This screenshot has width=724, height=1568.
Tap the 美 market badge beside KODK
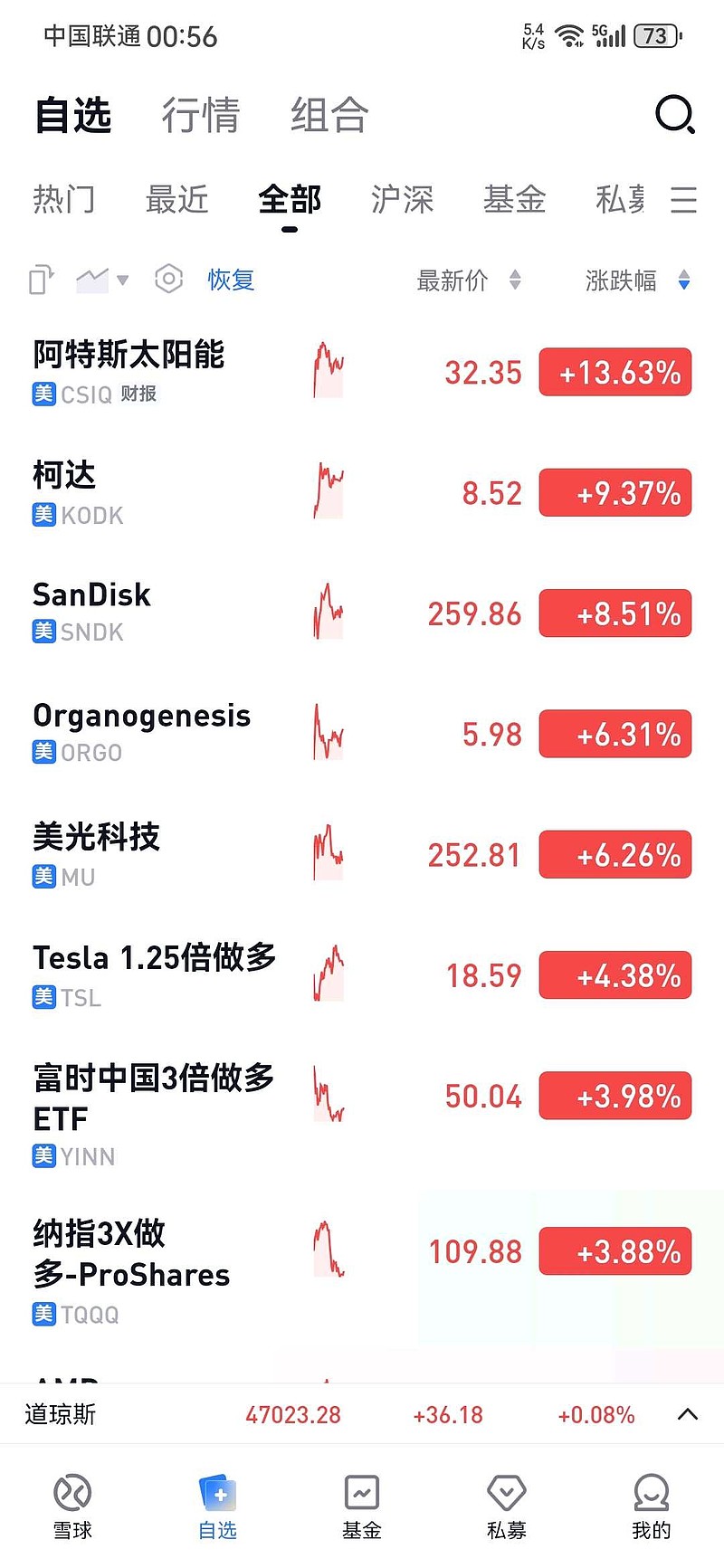pos(43,516)
